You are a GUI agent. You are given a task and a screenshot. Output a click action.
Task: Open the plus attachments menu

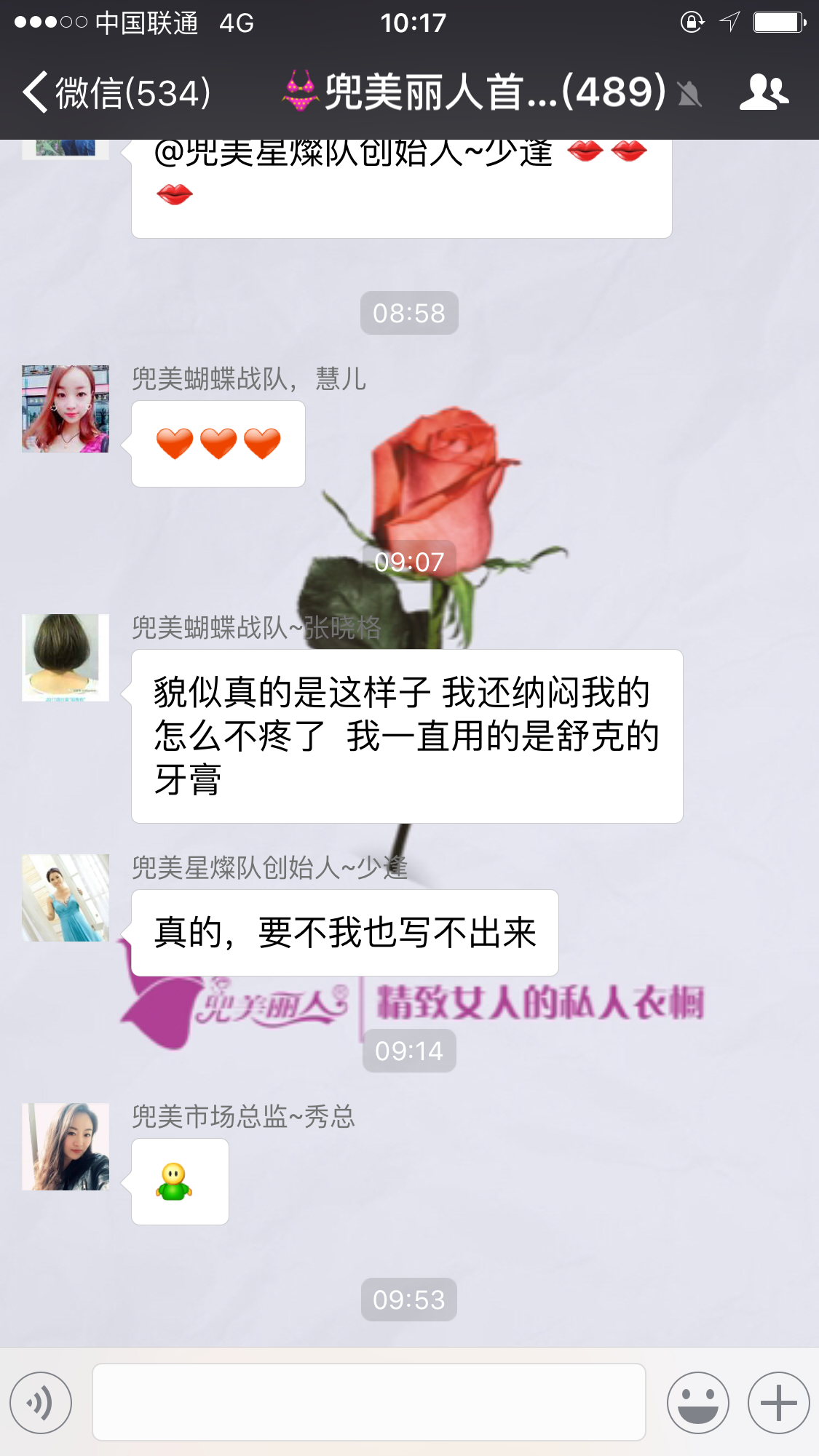coord(778,1402)
